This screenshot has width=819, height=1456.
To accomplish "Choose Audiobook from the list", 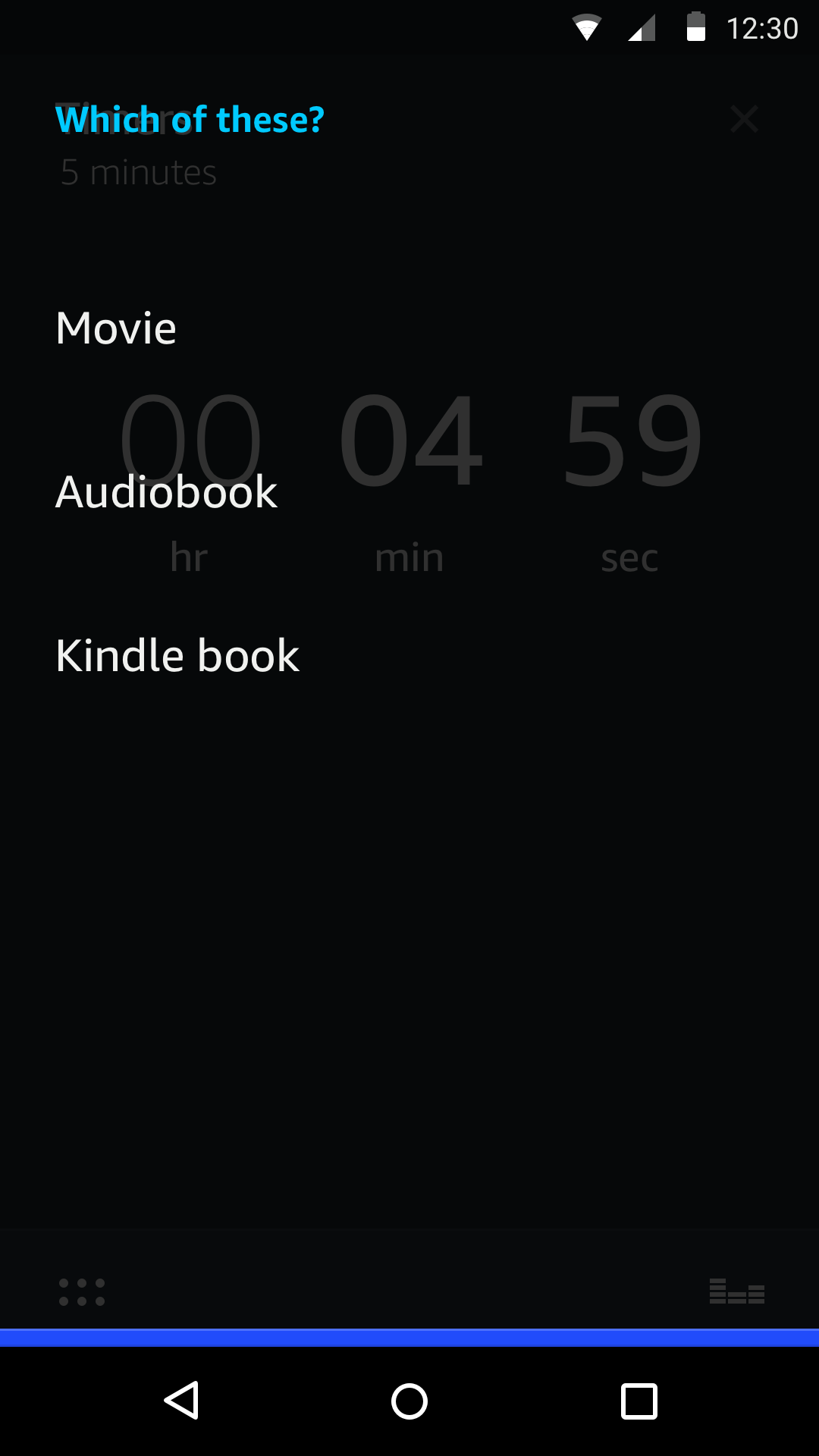I will point(167,491).
